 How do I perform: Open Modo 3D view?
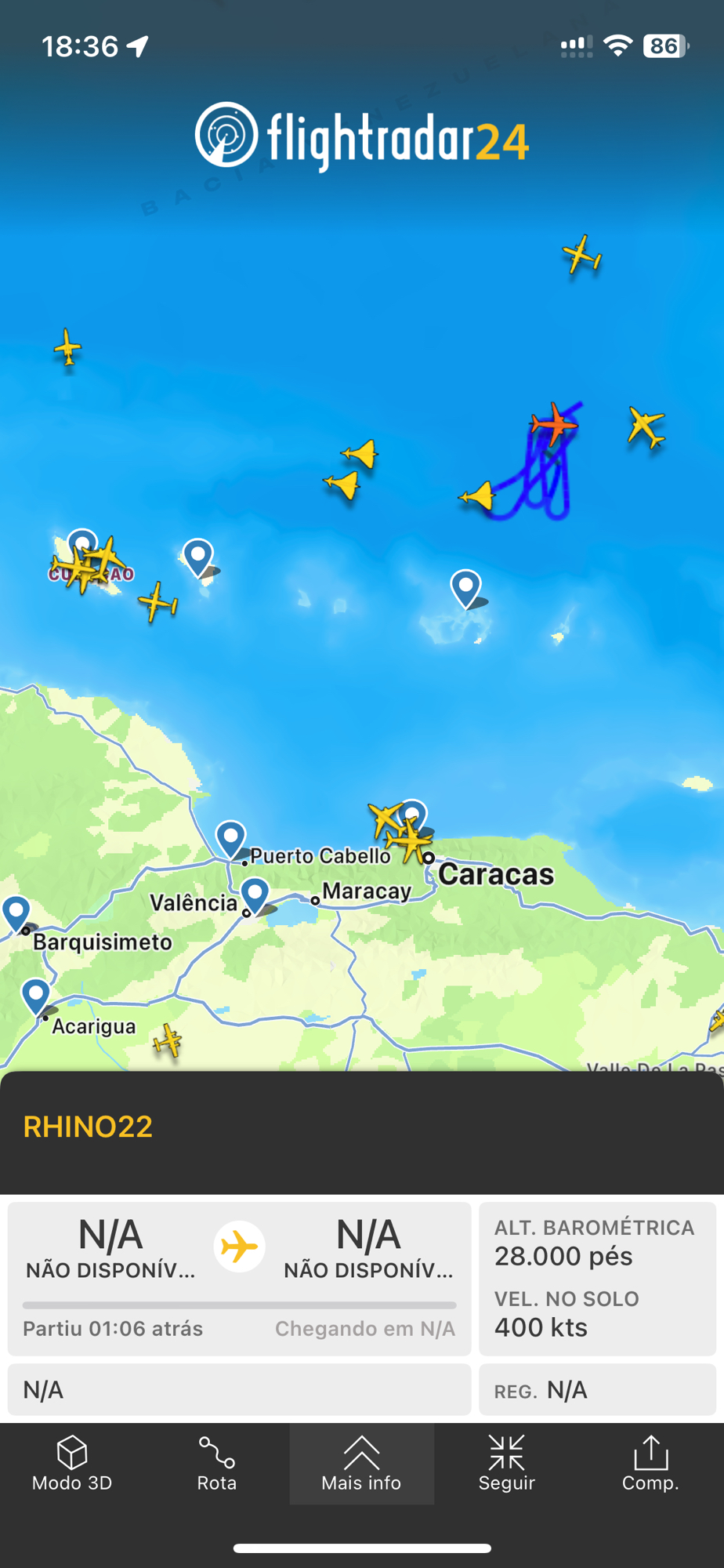click(x=72, y=1463)
